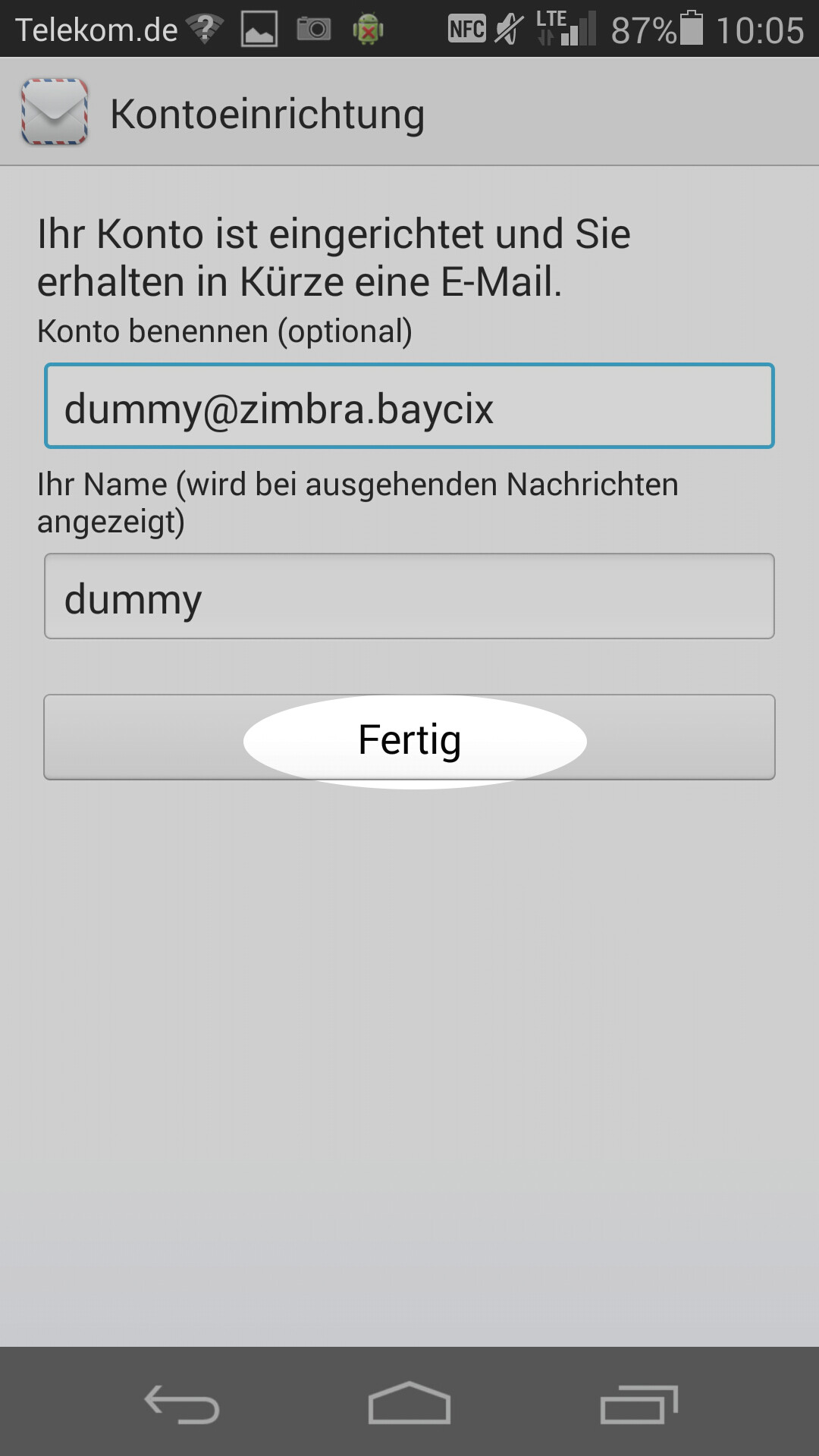This screenshot has width=819, height=1456.
Task: Go back with the system back button
Action: tap(182, 1404)
